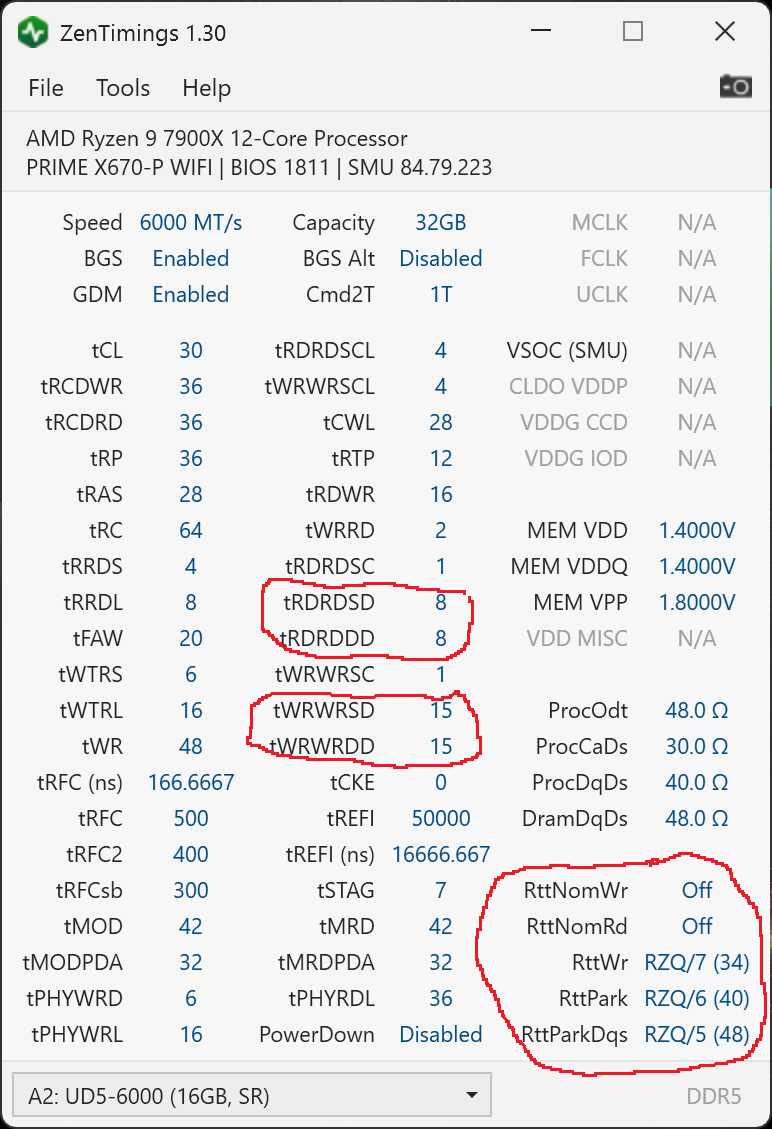Take a screenshot with the camera icon
Viewport: 772px width, 1129px height.
735,87
